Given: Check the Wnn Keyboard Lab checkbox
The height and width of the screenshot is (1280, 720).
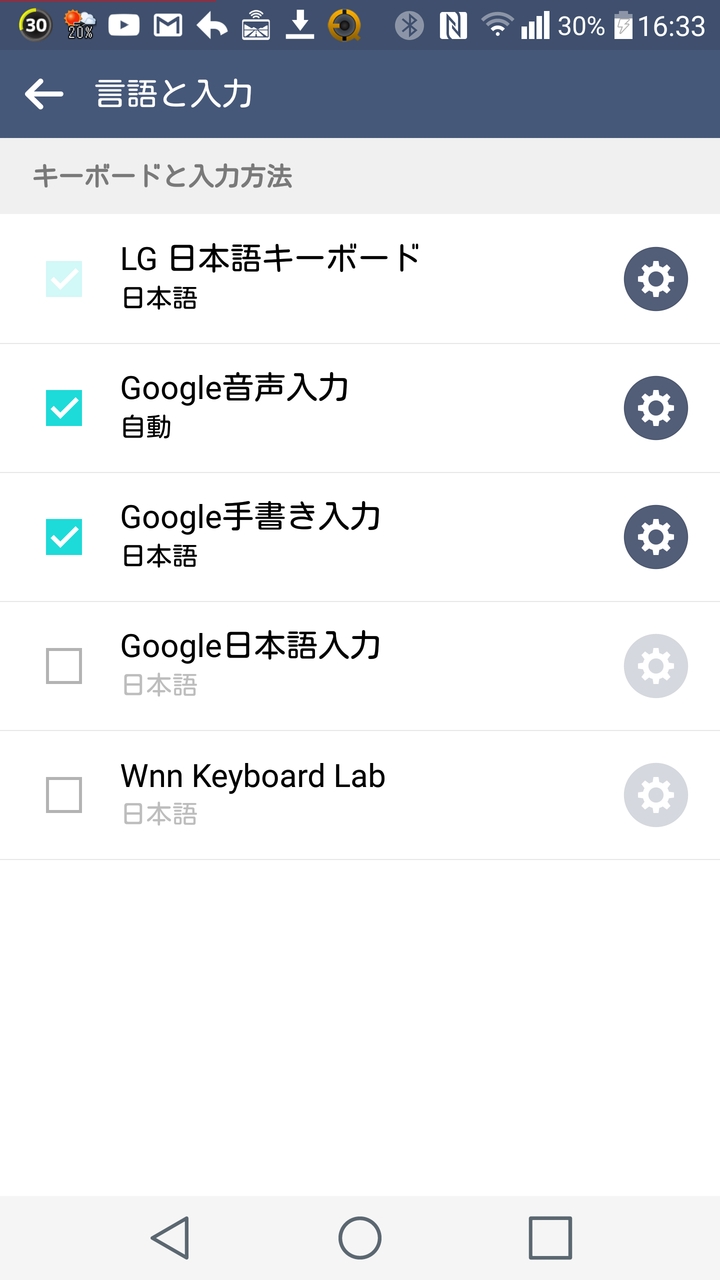Looking at the screenshot, I should [x=64, y=795].
